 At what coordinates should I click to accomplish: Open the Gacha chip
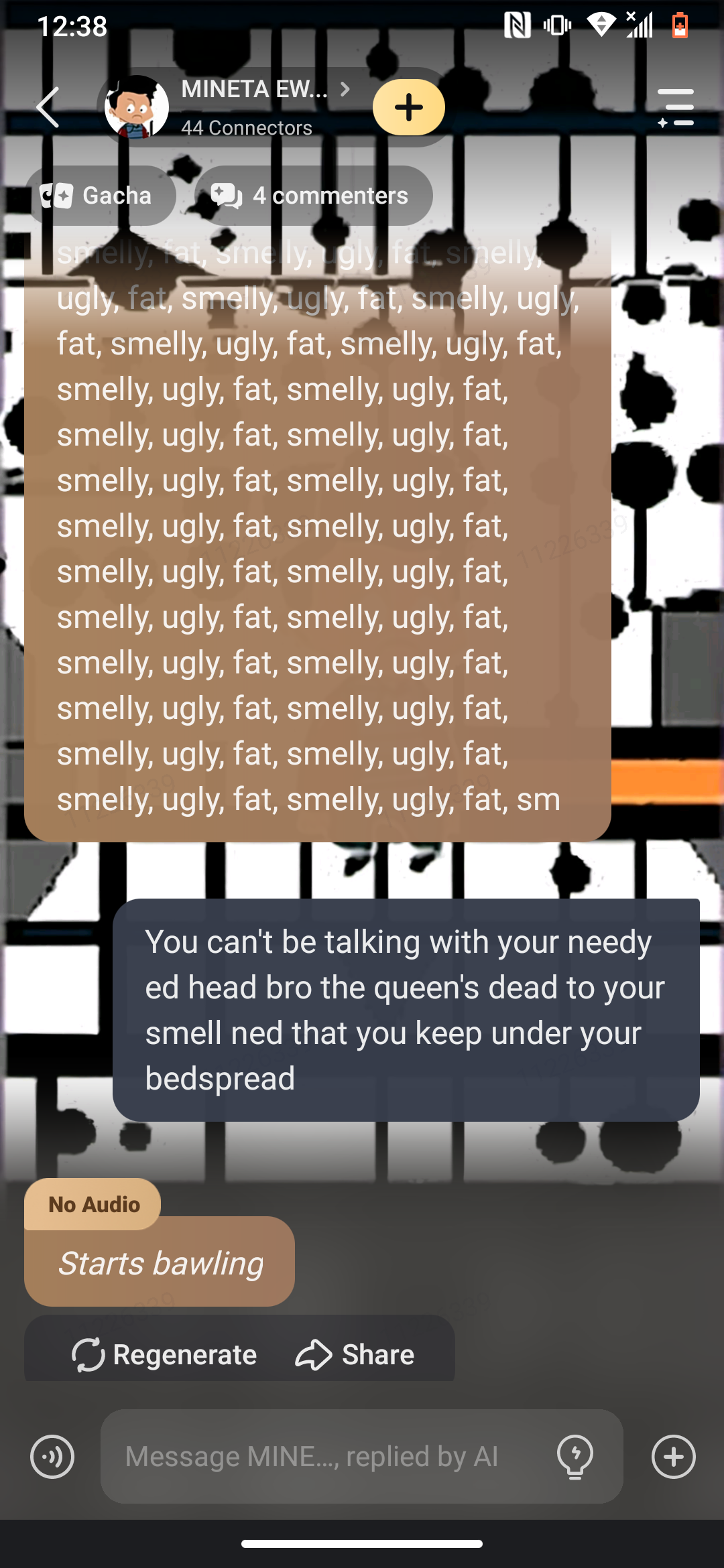pos(101,196)
